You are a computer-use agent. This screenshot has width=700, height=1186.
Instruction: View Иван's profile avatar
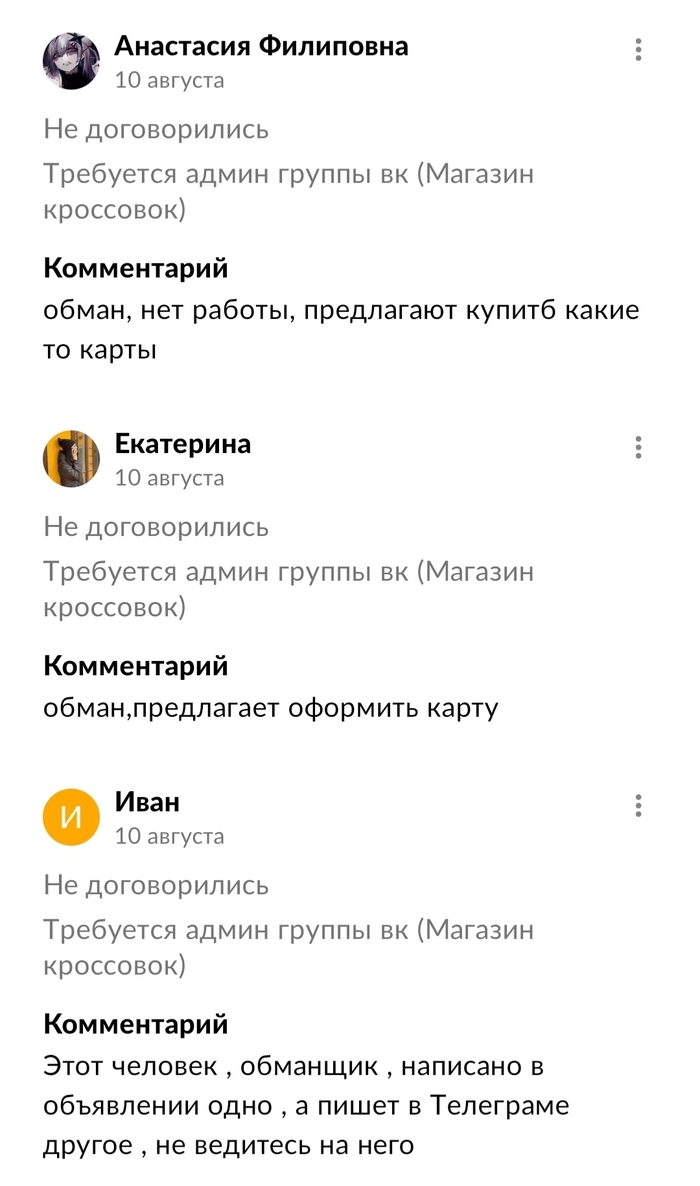click(71, 817)
